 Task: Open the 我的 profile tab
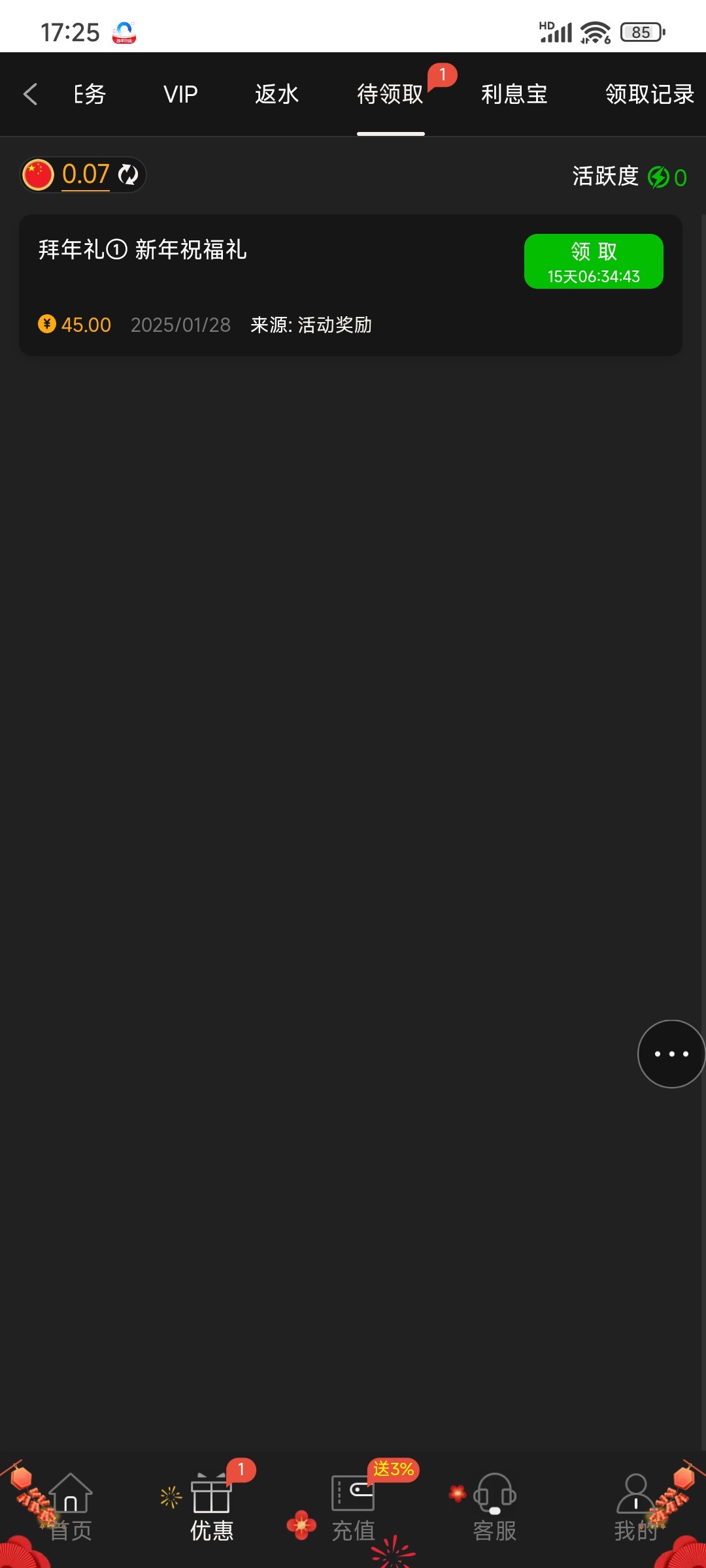(x=635, y=1508)
